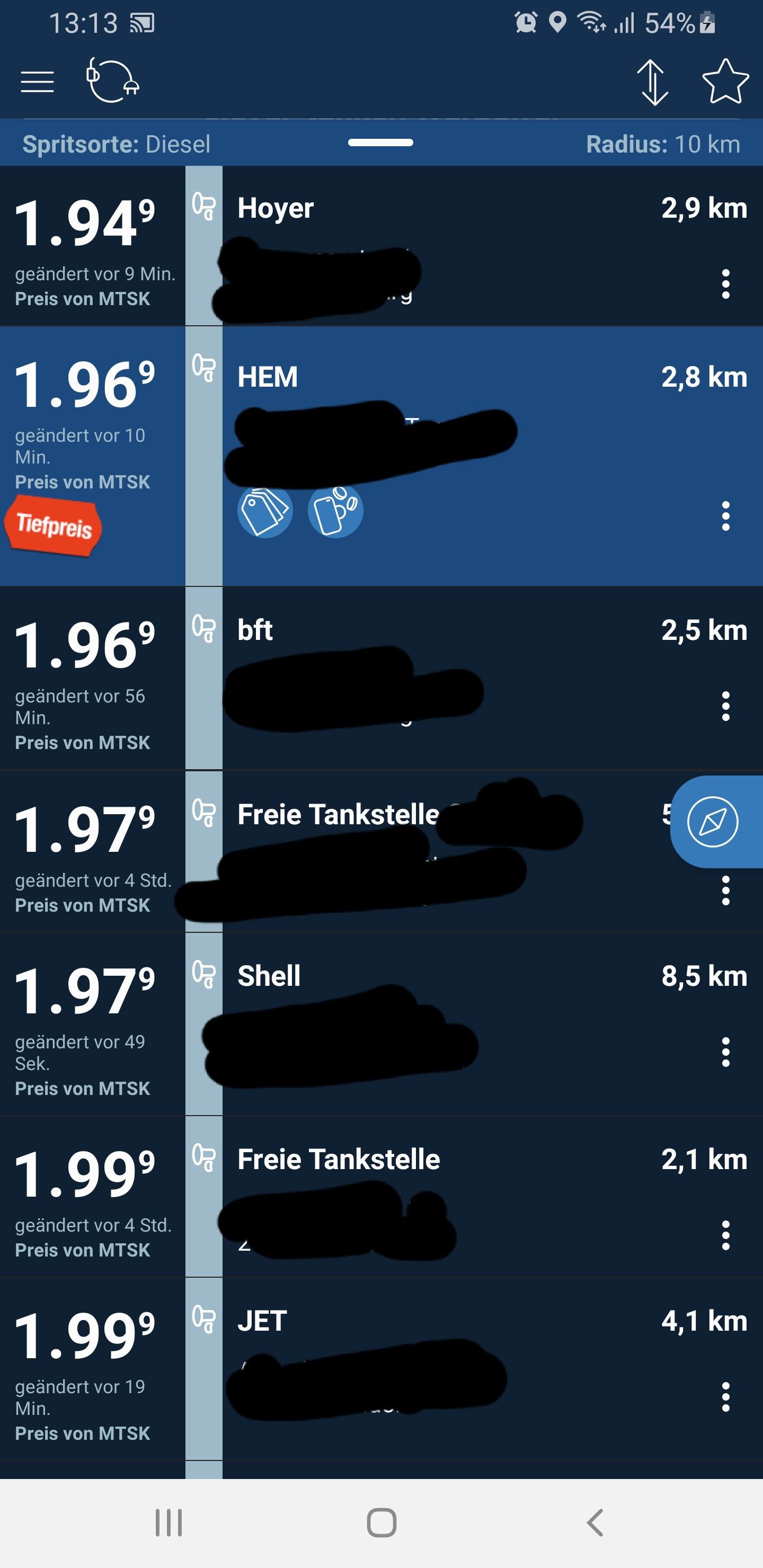Open the JET station entry
This screenshot has height=1568, width=763.
point(381,1369)
